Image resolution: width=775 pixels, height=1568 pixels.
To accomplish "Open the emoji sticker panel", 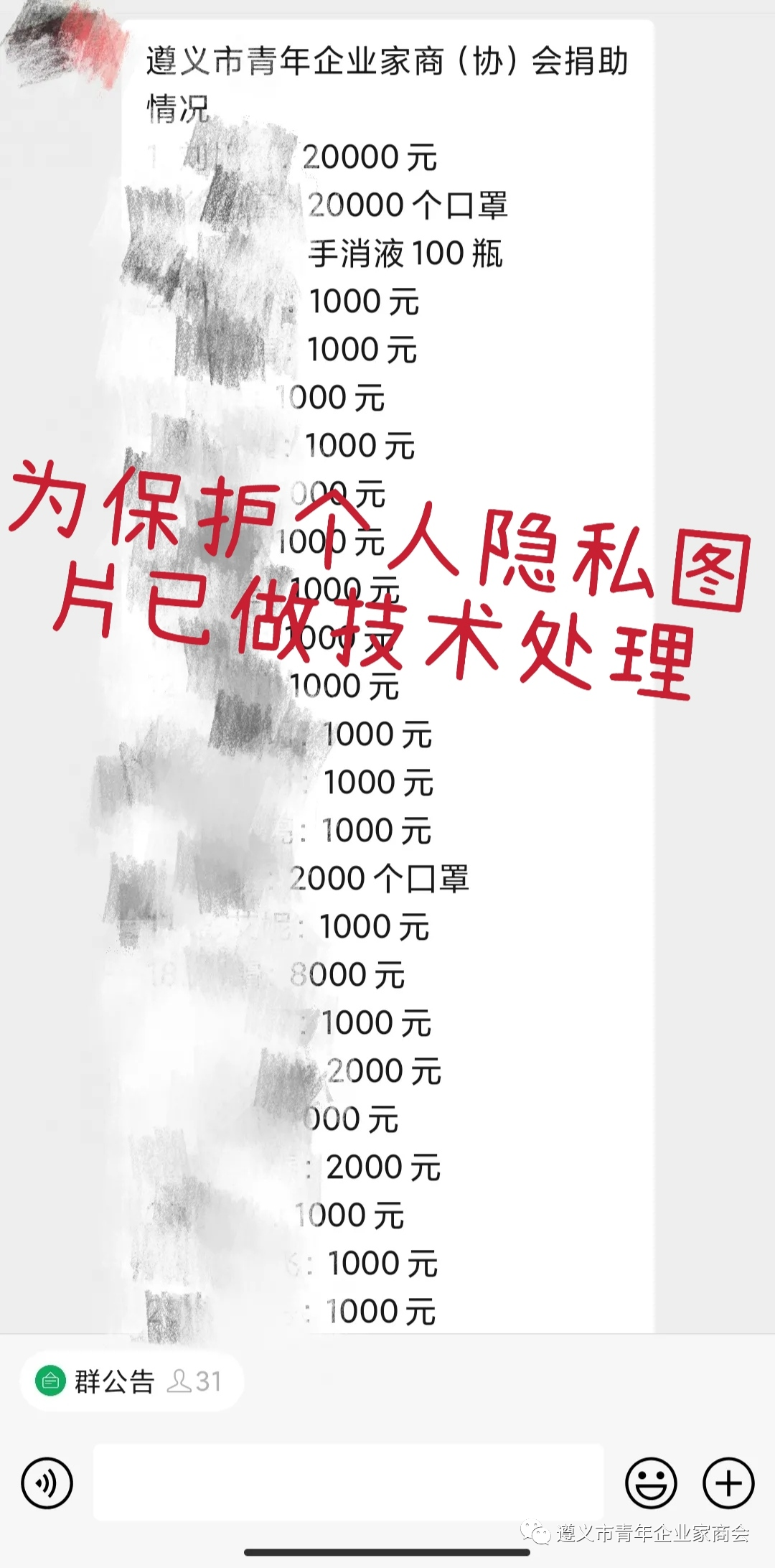I will [x=651, y=1483].
